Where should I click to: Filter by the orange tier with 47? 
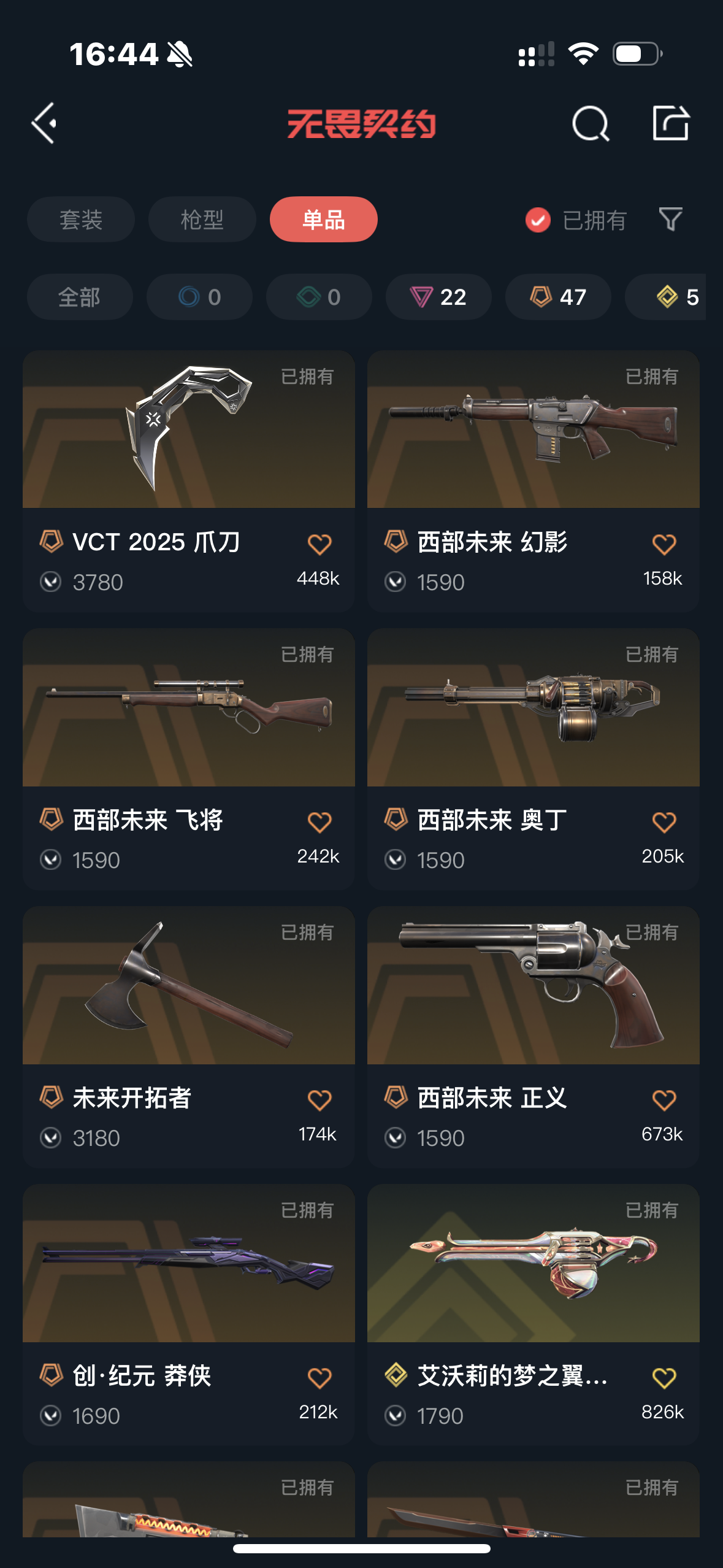tap(557, 297)
